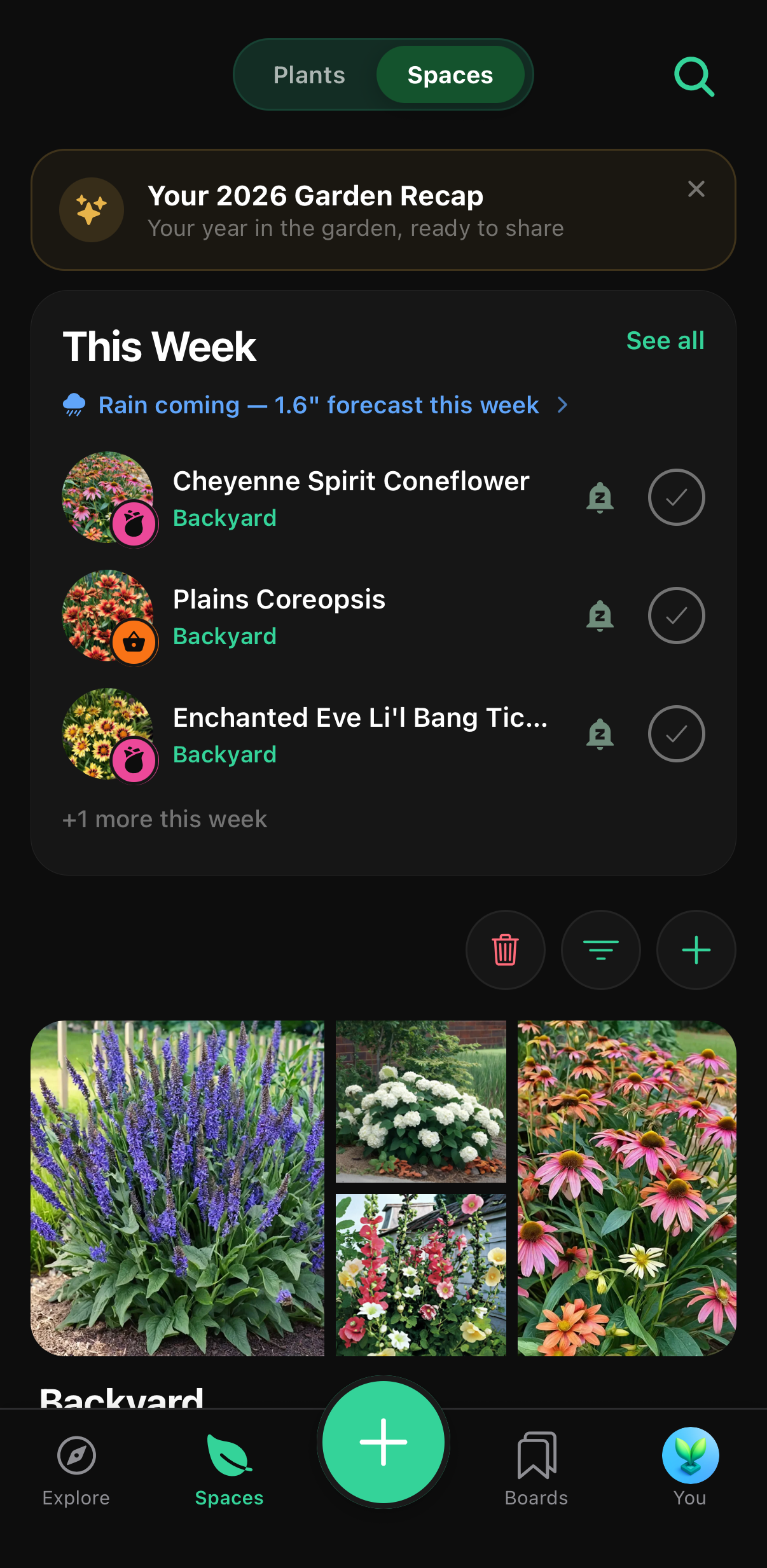Switch to the Plants segment
The image size is (767, 1568).
(309, 75)
